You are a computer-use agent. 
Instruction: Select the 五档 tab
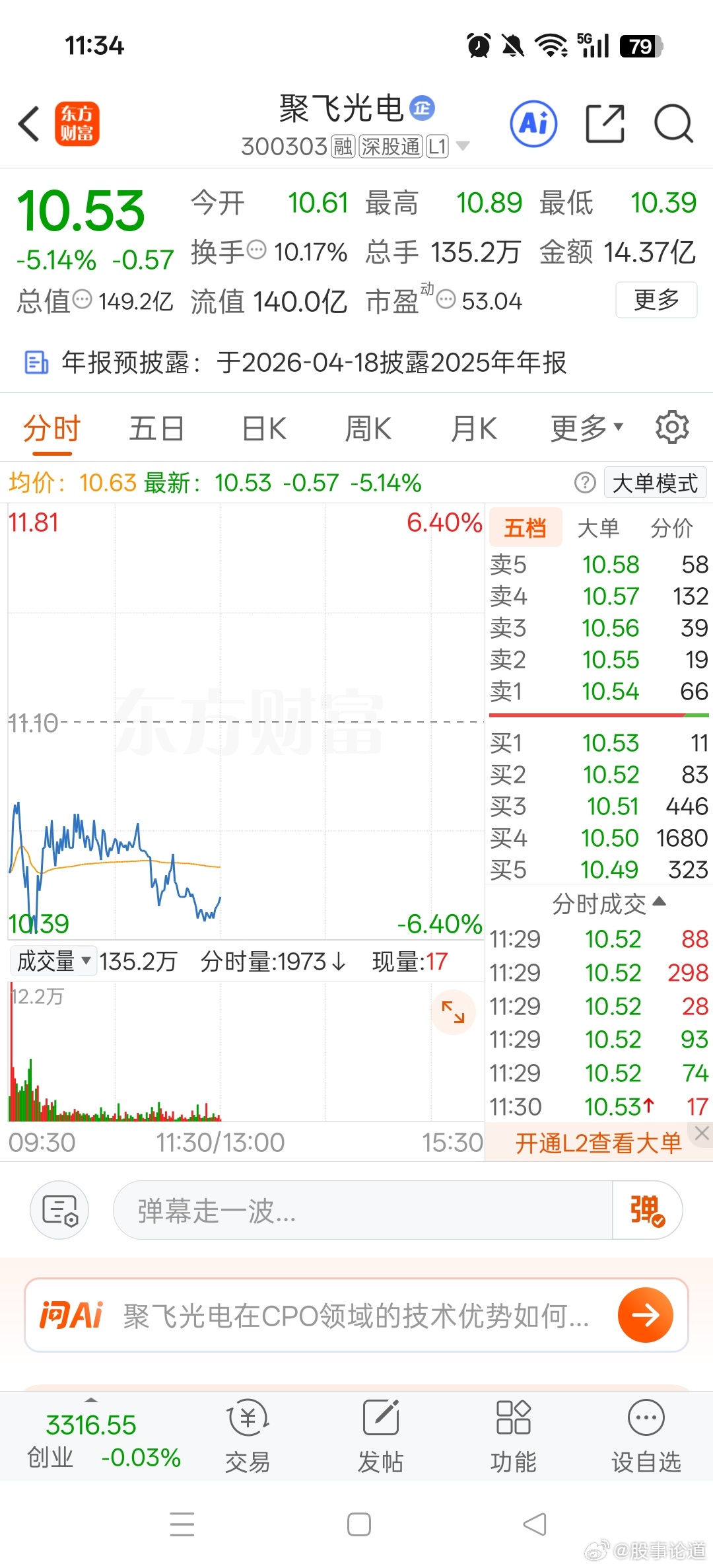pyautogui.click(x=525, y=527)
